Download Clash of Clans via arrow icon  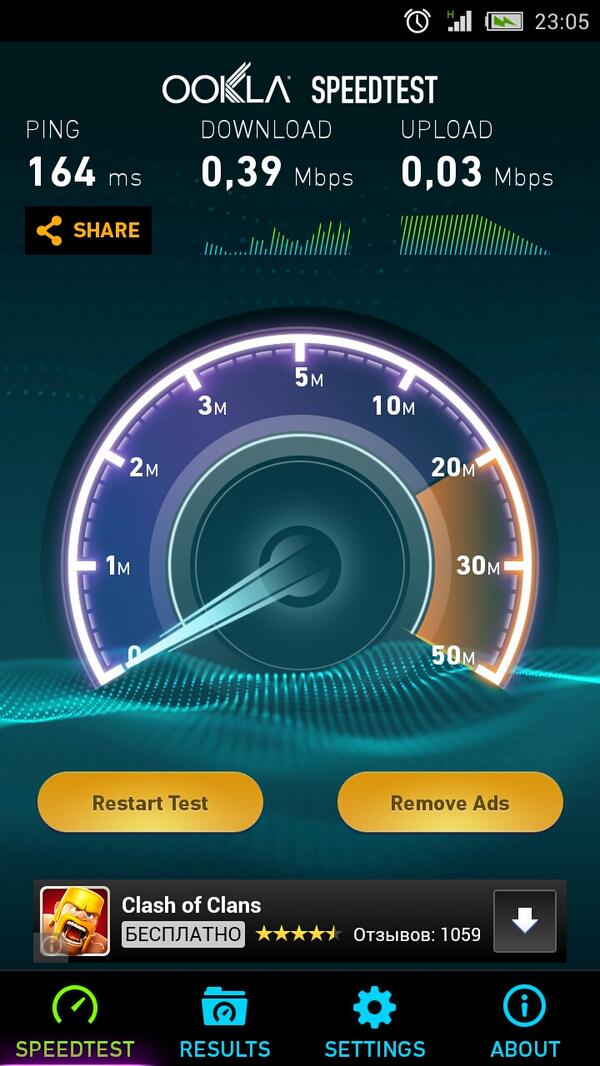click(525, 921)
